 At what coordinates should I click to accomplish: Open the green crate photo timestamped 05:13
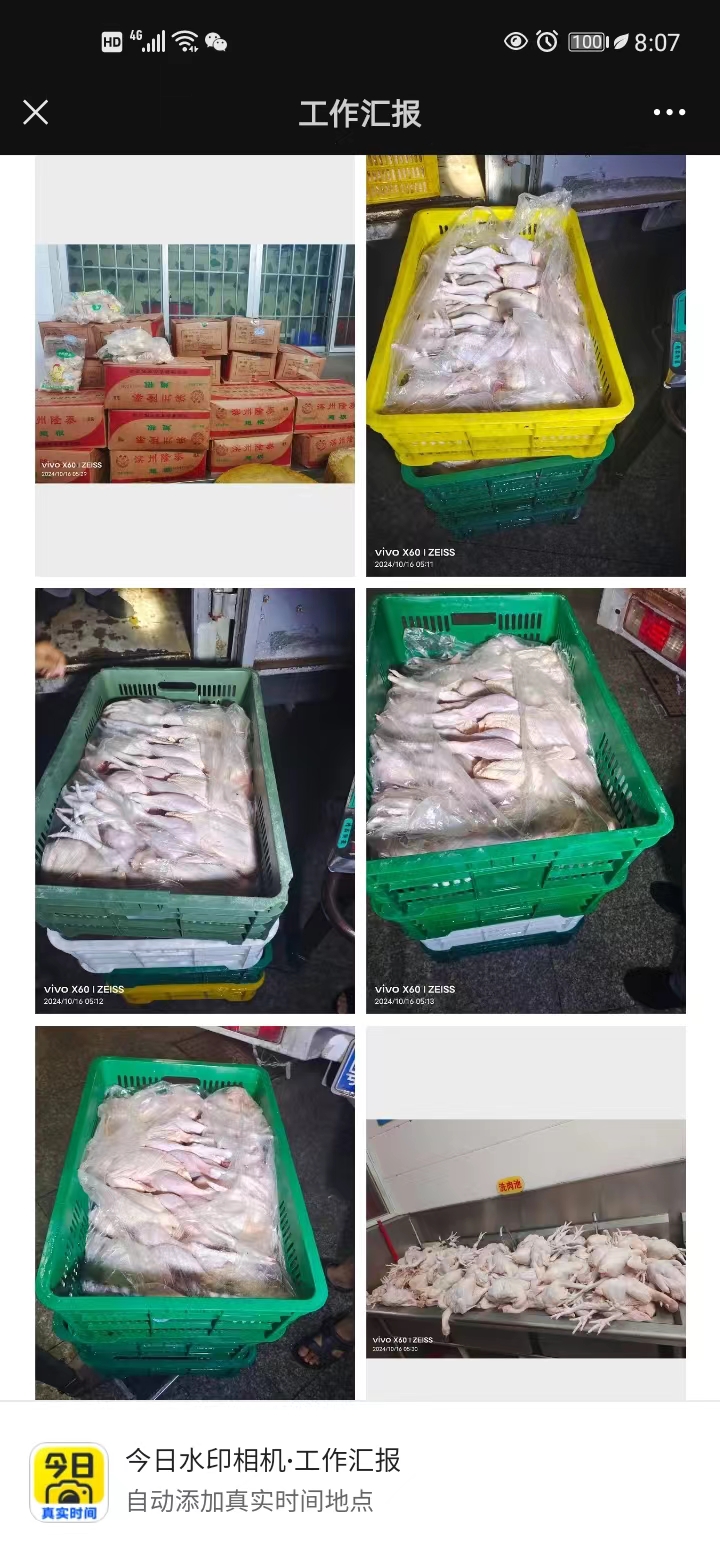(526, 800)
